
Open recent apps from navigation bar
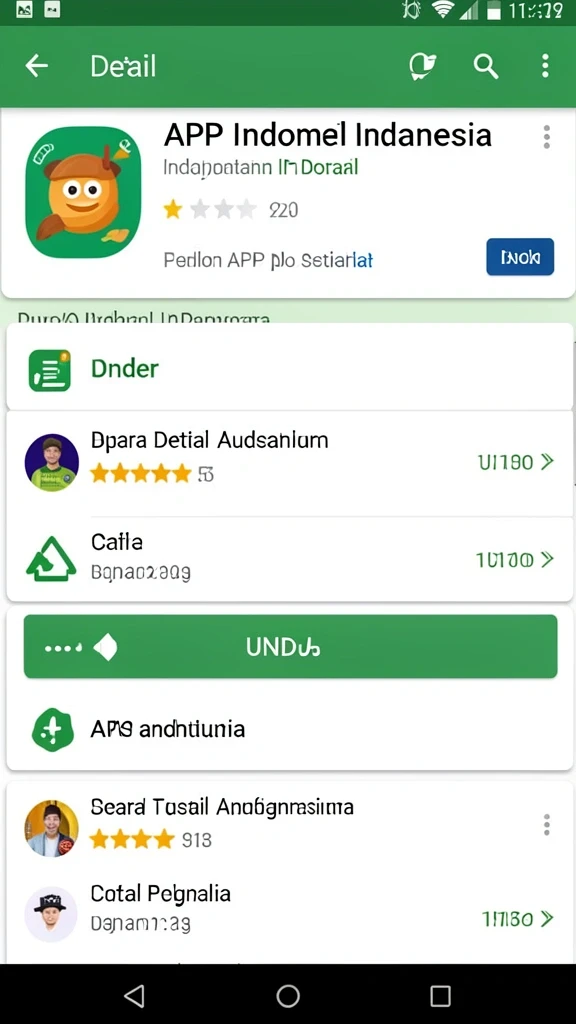(x=441, y=996)
